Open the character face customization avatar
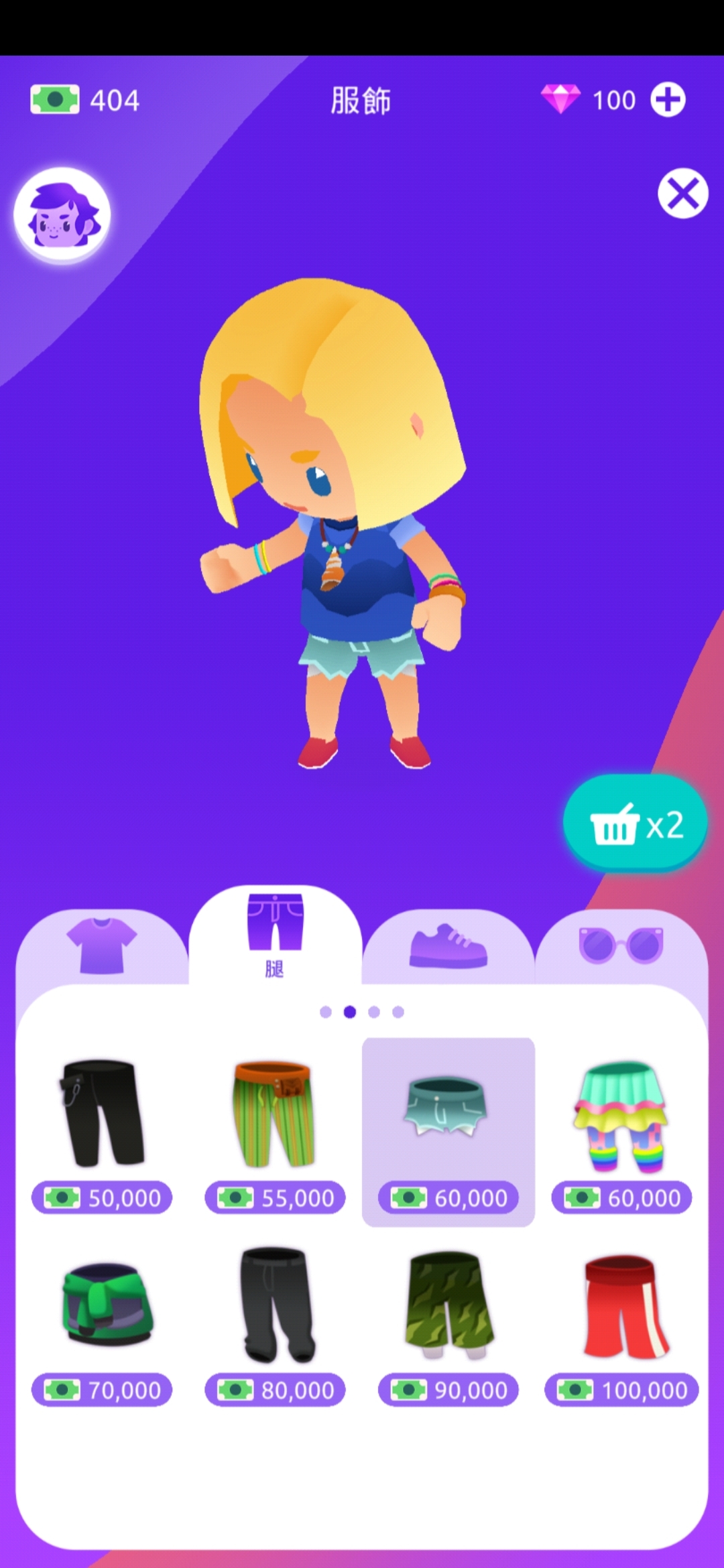This screenshot has height=1568, width=724. [62, 216]
